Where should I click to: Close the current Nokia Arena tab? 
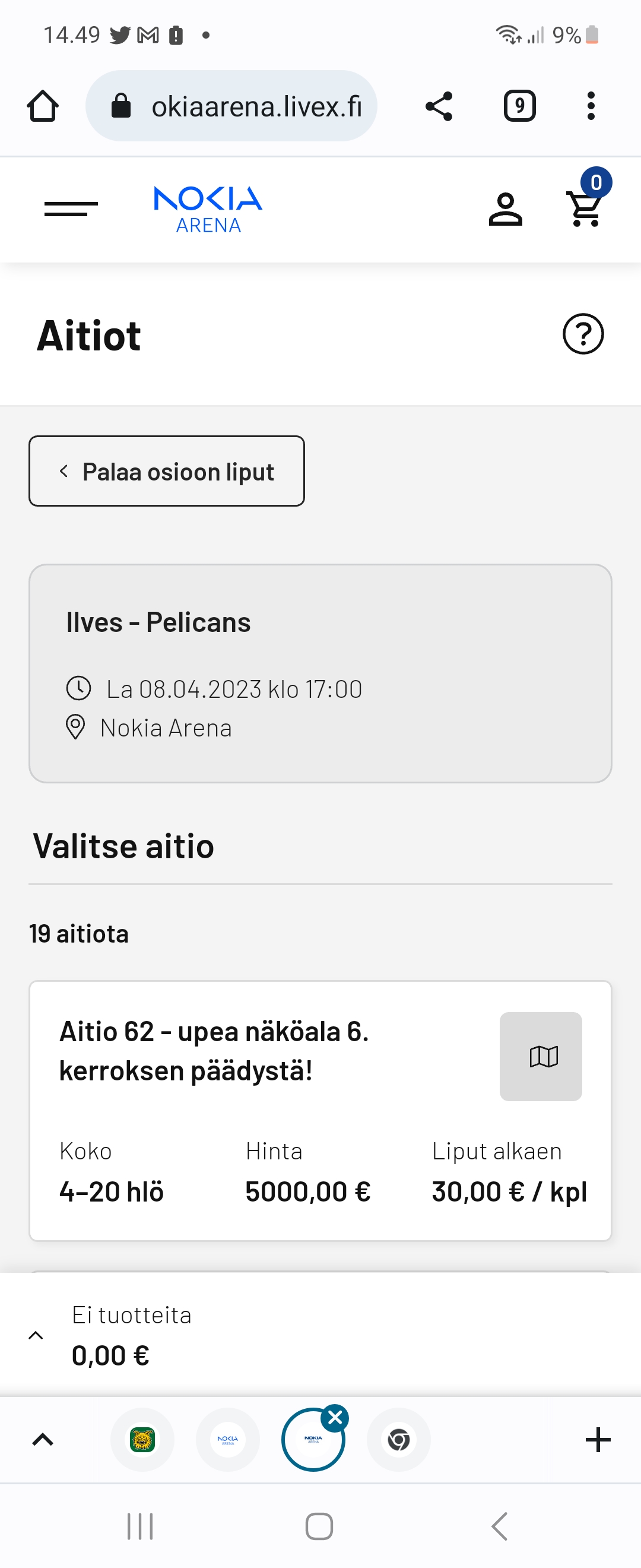coord(335,1418)
